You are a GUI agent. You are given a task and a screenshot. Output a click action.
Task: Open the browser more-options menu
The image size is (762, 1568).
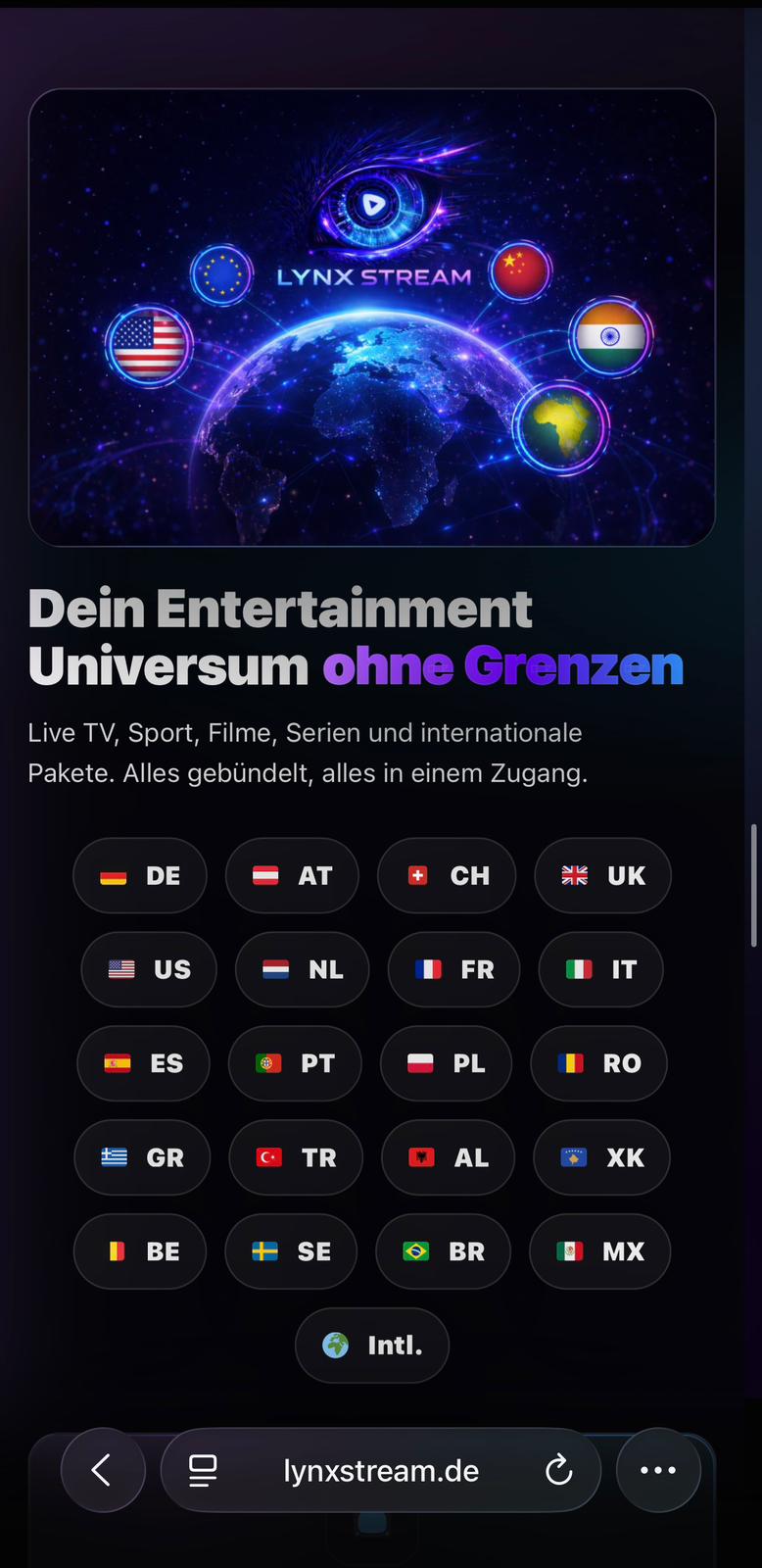658,1470
